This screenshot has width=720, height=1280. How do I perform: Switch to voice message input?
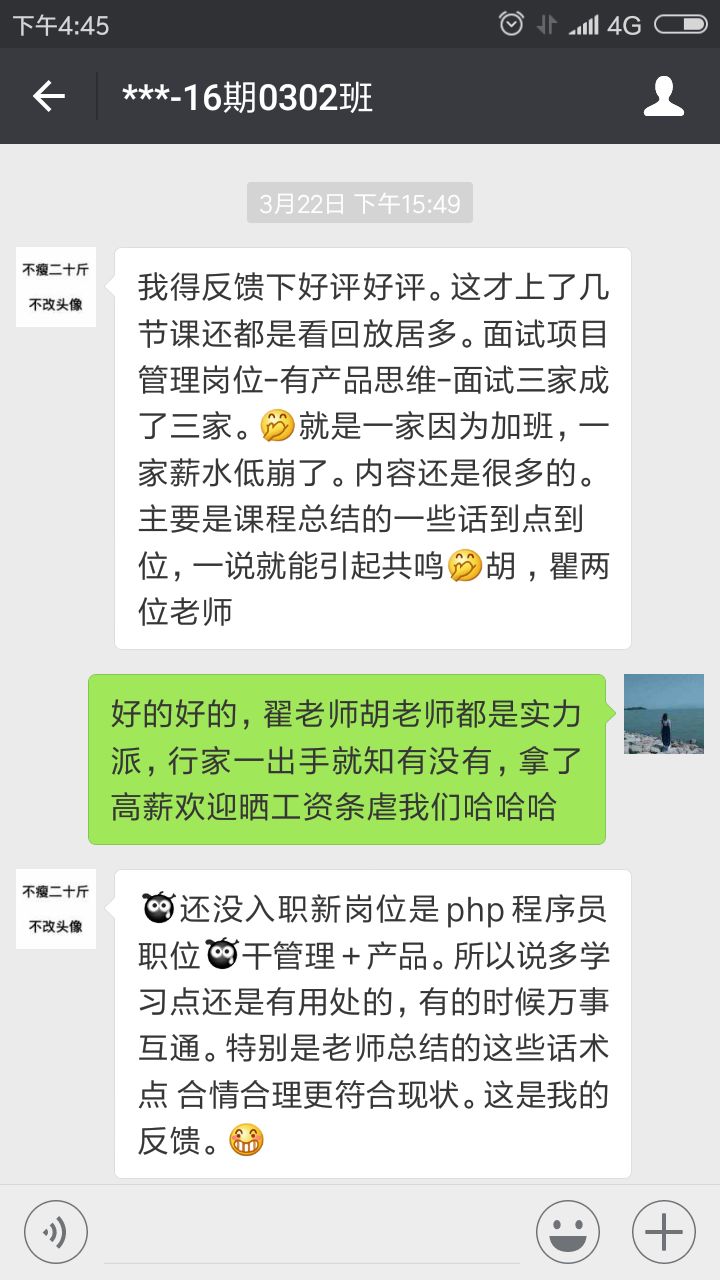coord(57,1232)
